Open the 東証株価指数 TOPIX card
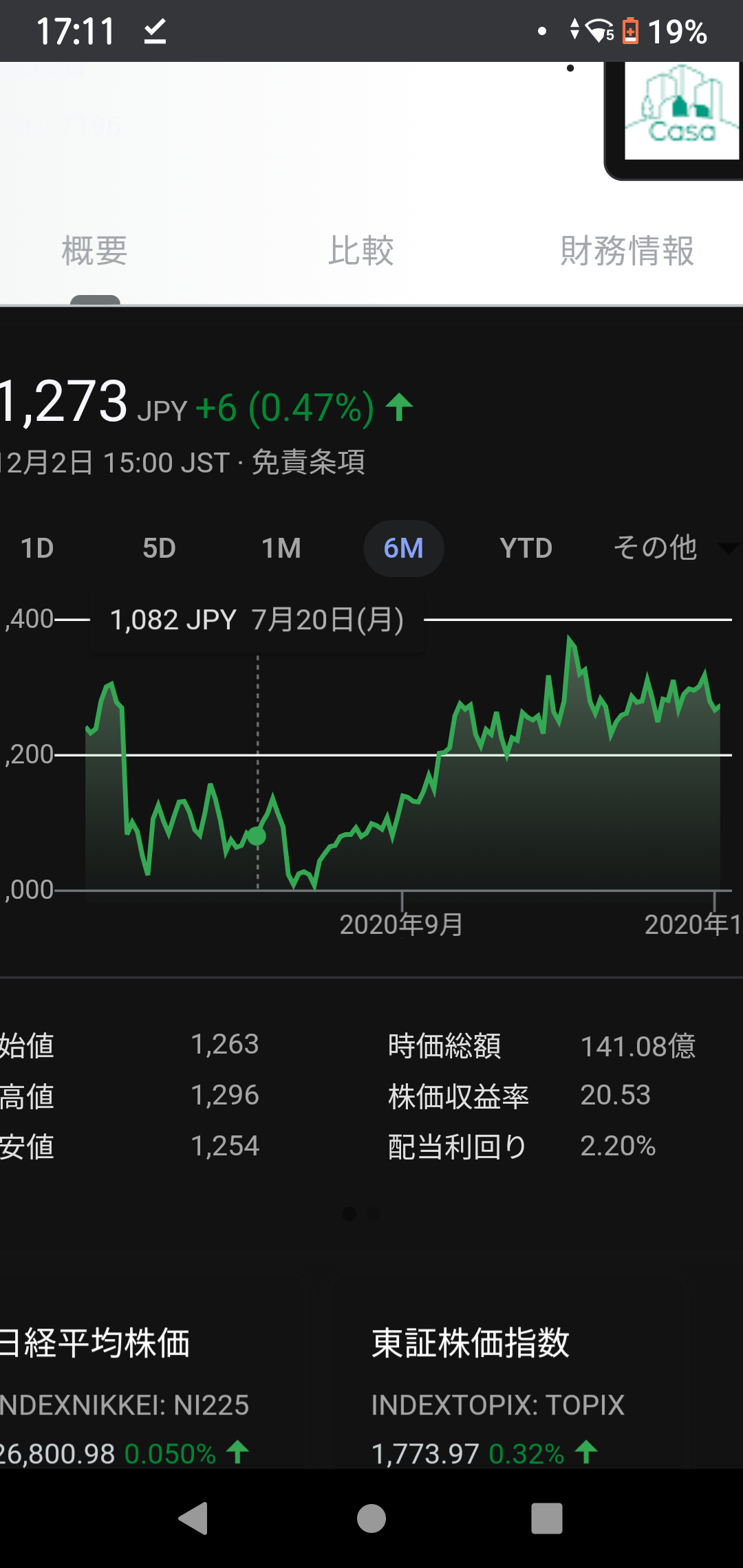 point(509,1389)
